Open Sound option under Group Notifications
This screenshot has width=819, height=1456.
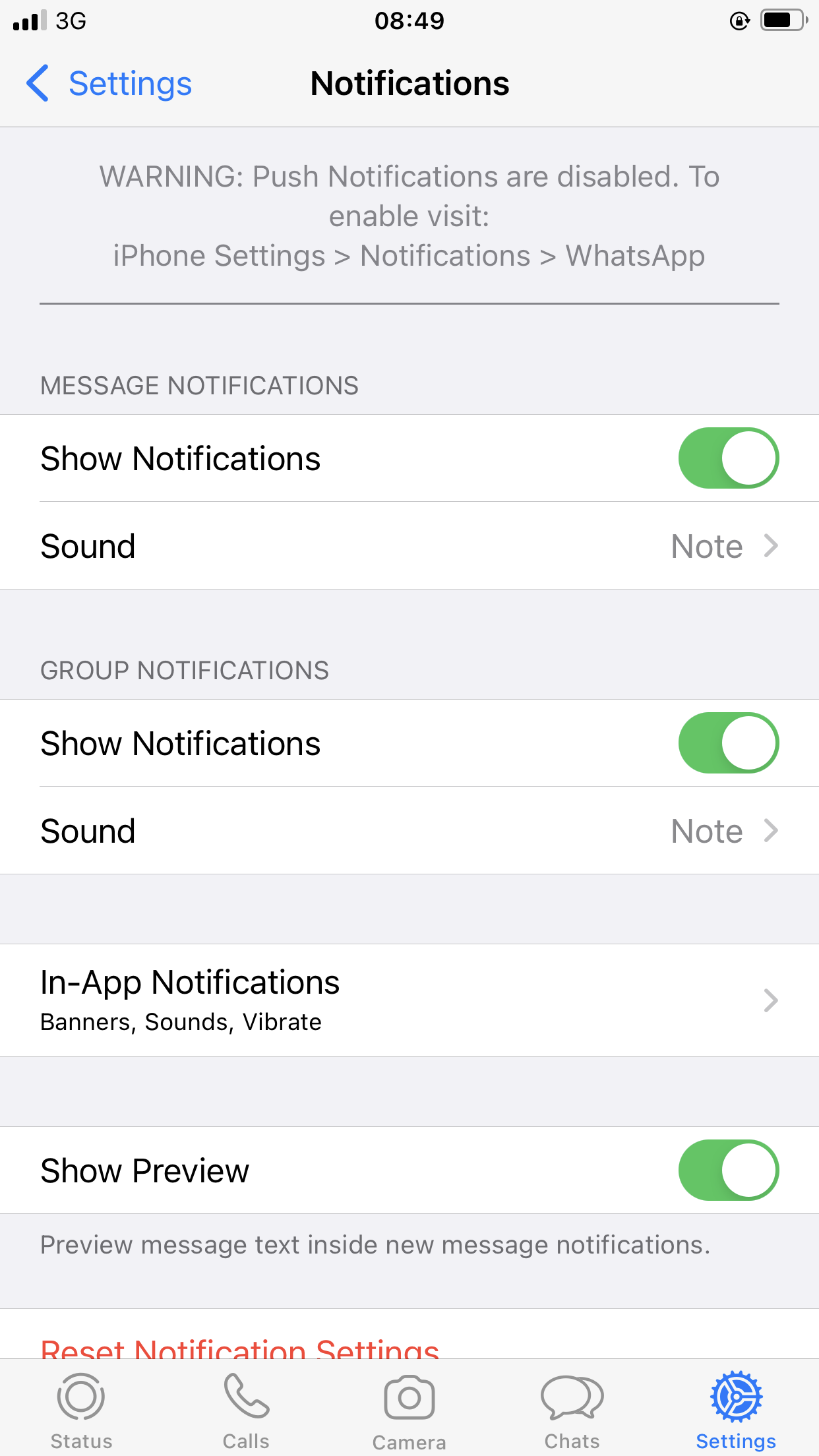point(409,831)
